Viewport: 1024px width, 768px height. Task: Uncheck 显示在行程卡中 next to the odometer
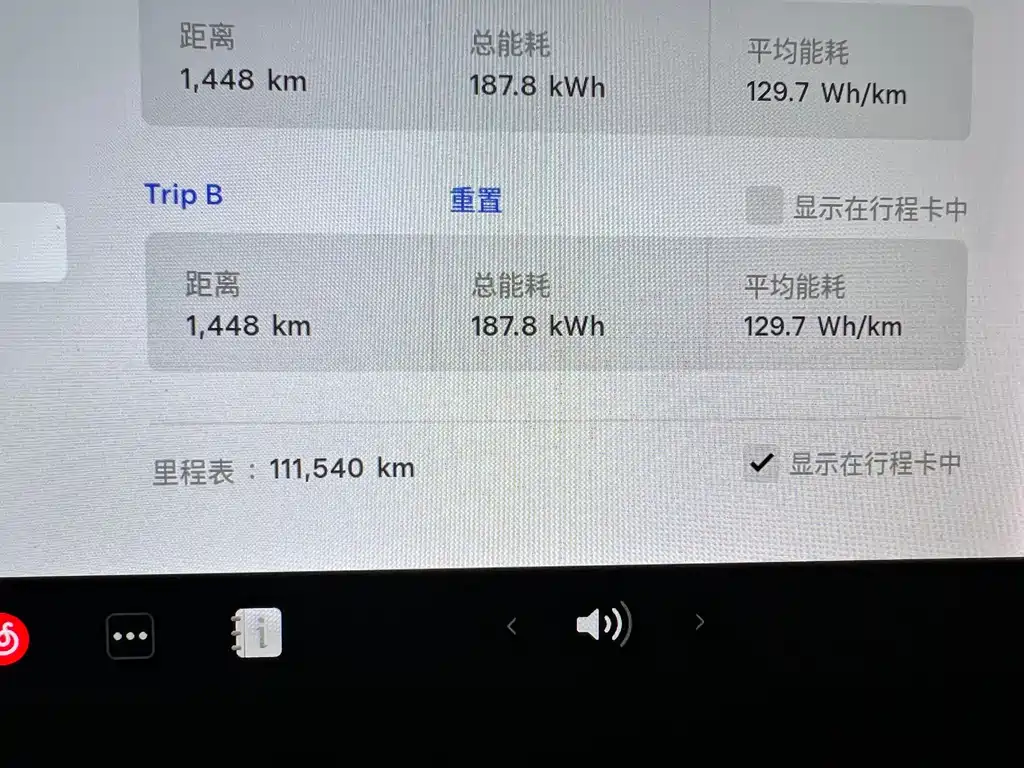[762, 462]
